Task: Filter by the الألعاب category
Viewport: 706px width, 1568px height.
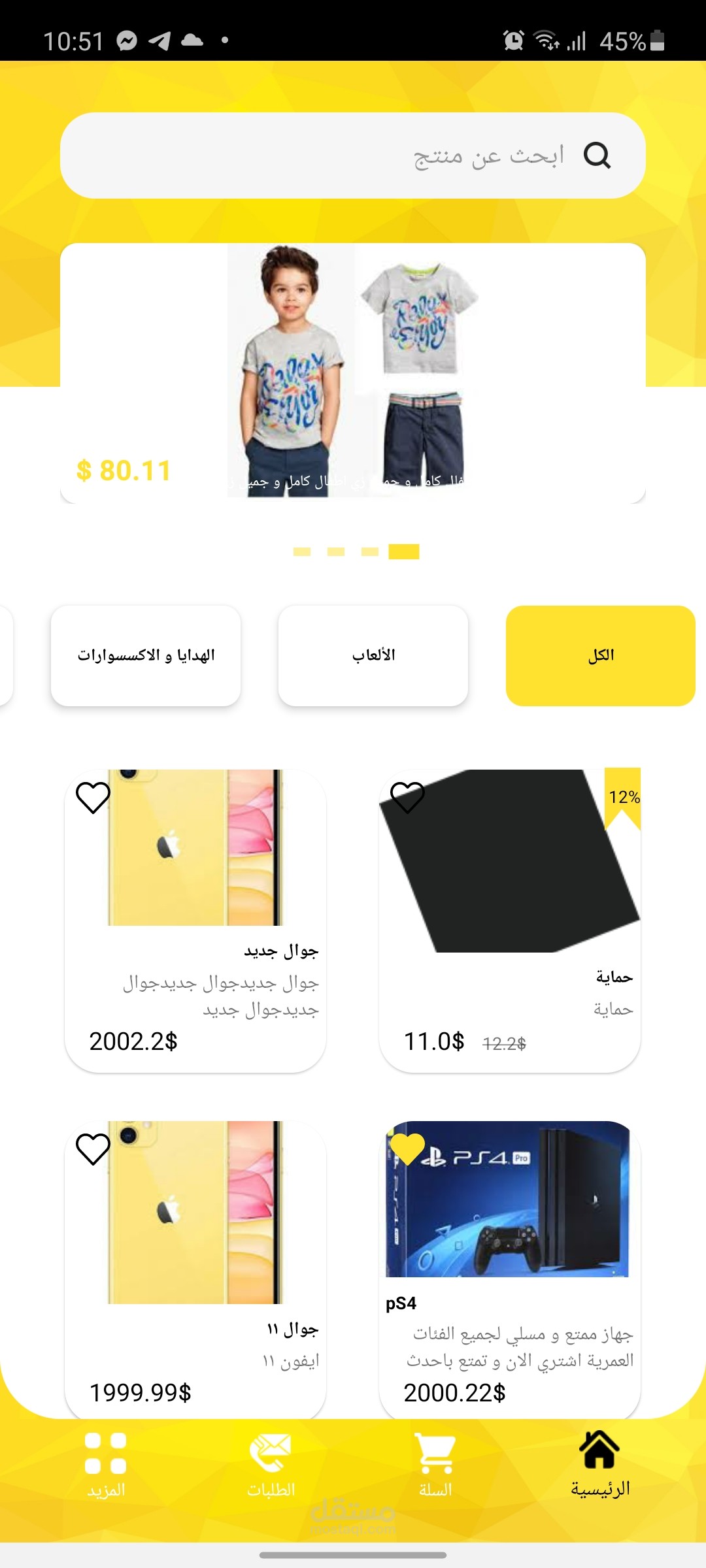Action: (x=373, y=655)
